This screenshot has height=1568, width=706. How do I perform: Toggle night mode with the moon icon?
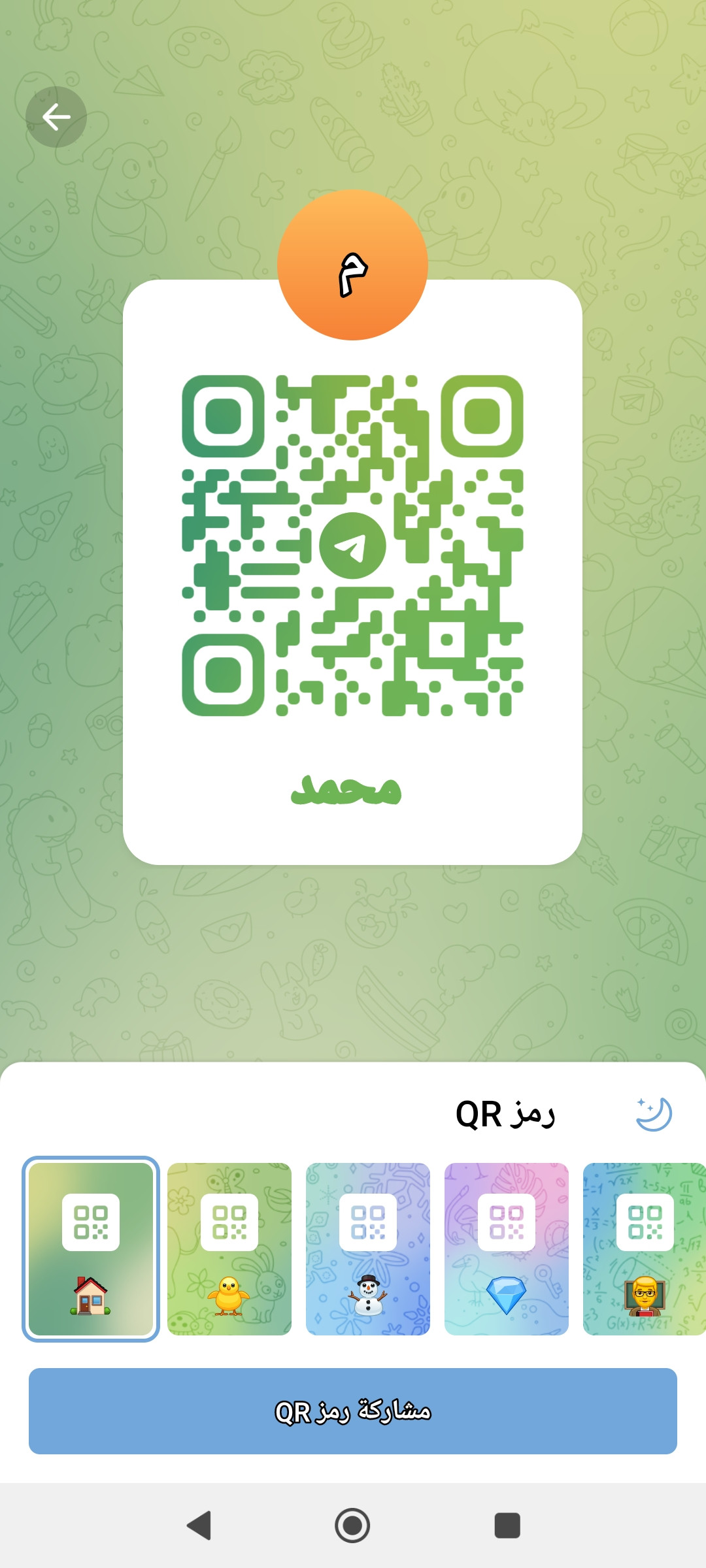click(654, 1114)
